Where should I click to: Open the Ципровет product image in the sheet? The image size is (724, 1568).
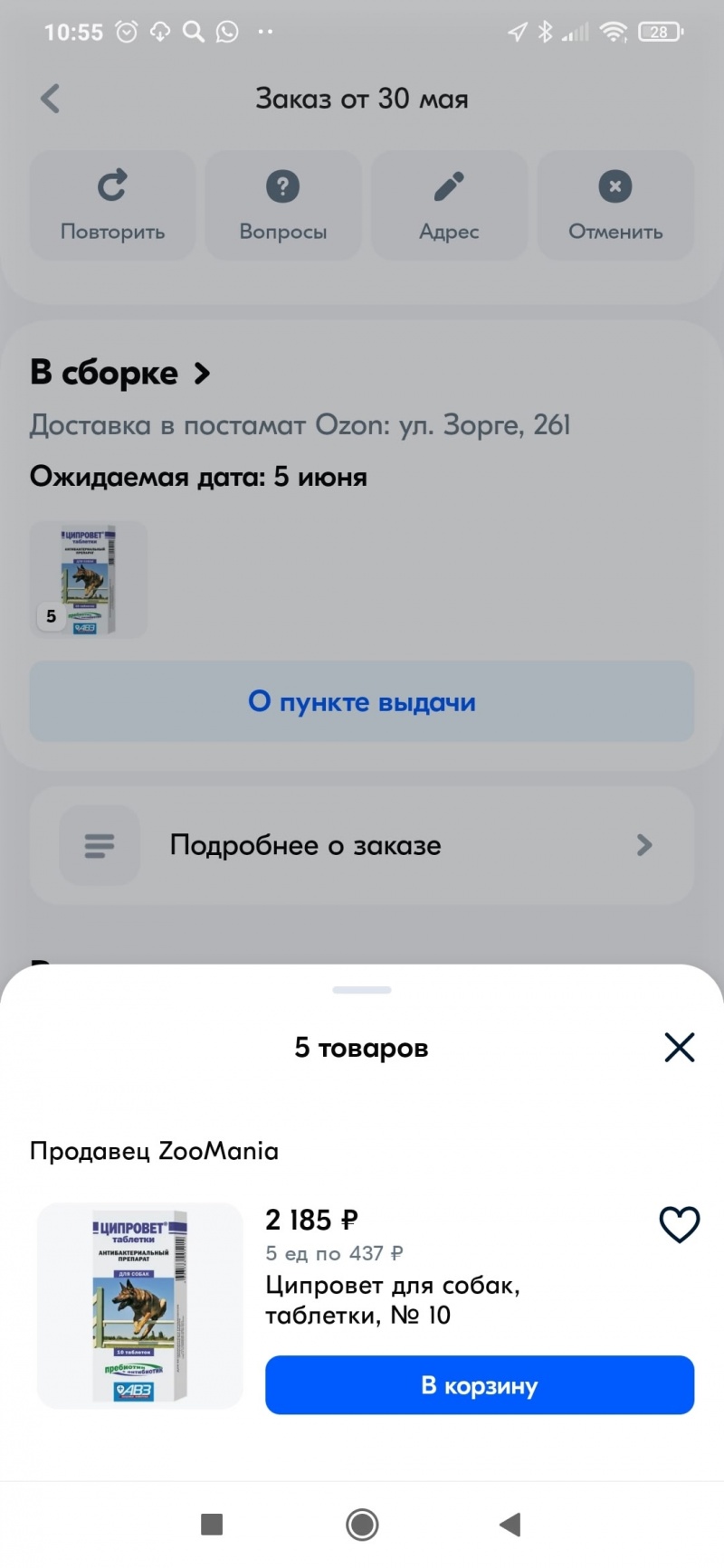(x=140, y=1305)
